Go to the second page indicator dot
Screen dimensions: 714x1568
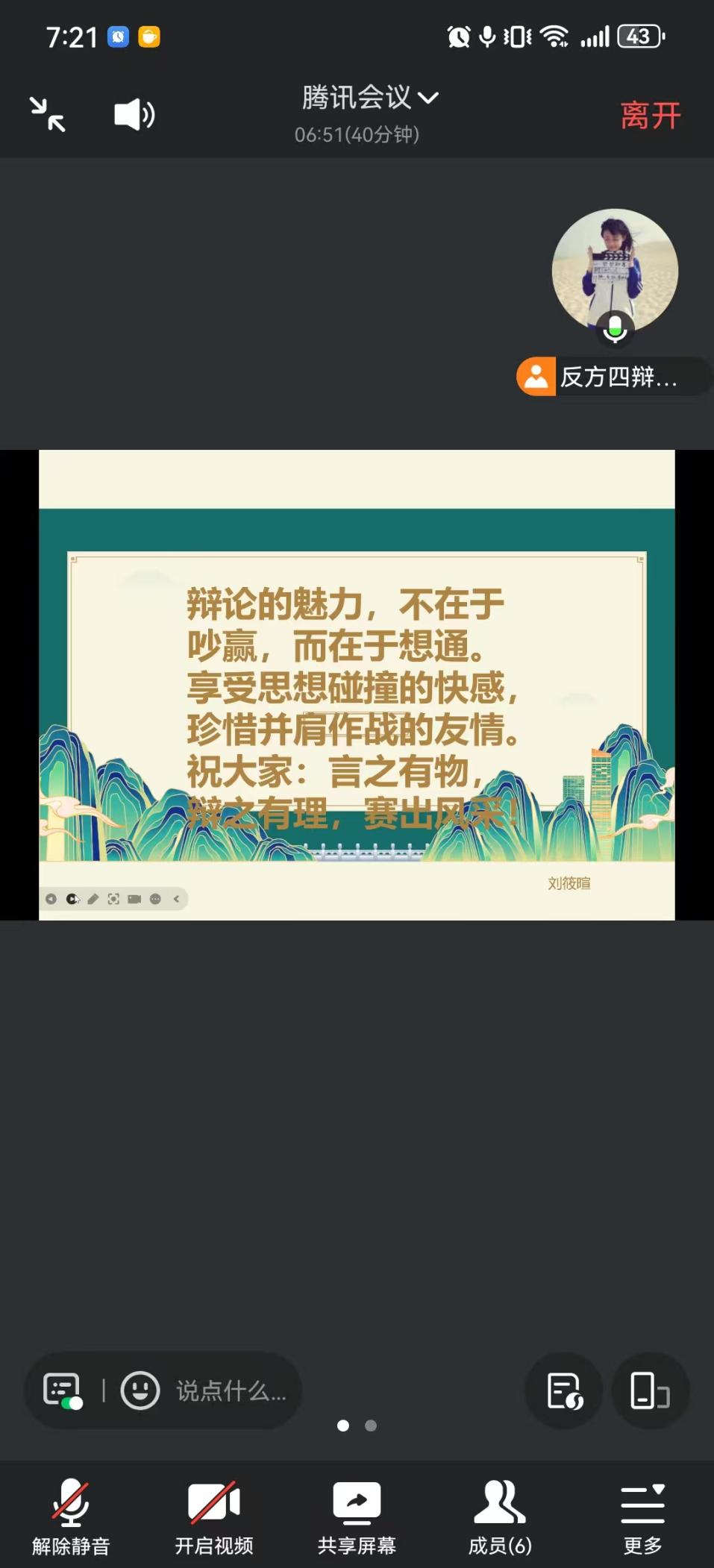pyautogui.click(x=371, y=1426)
